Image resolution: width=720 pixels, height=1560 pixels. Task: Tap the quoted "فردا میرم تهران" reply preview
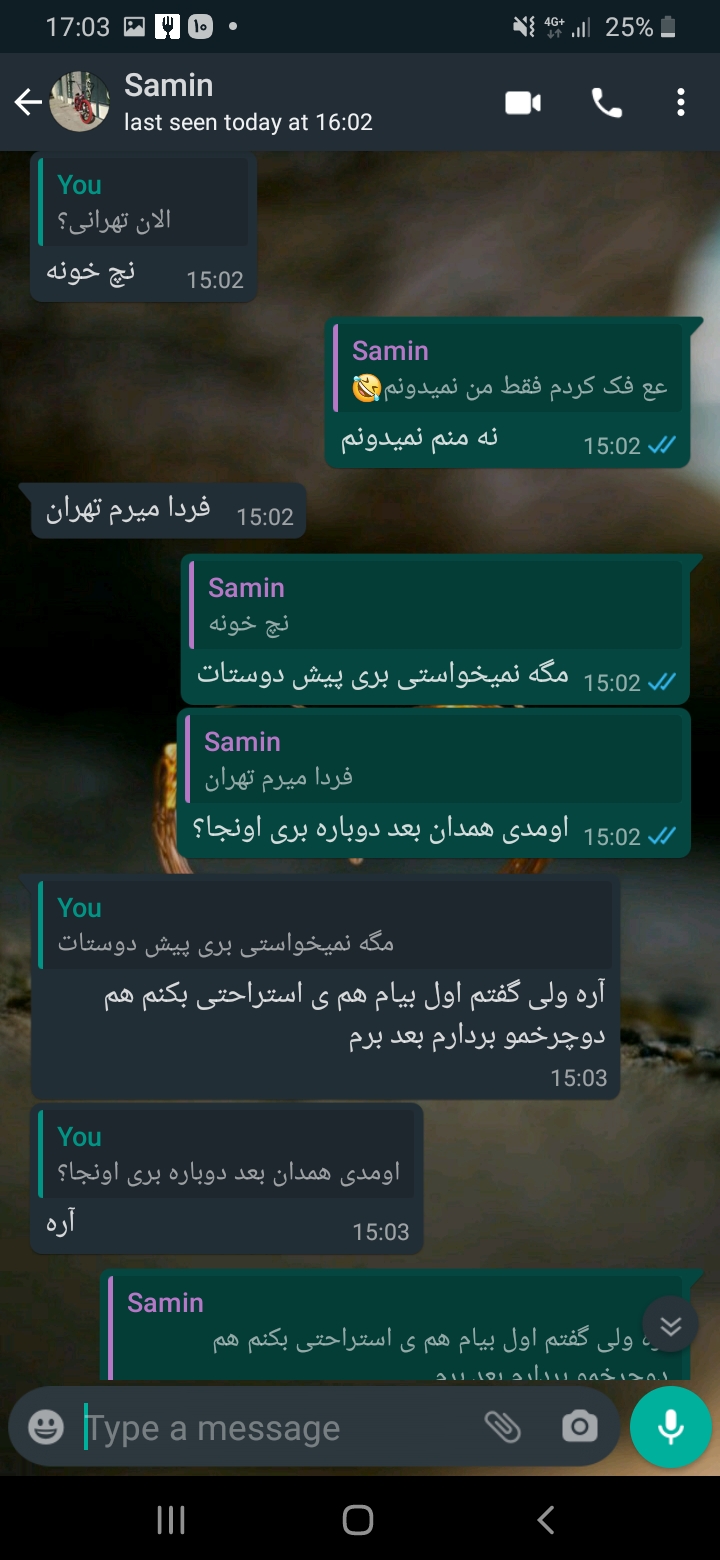click(x=435, y=760)
